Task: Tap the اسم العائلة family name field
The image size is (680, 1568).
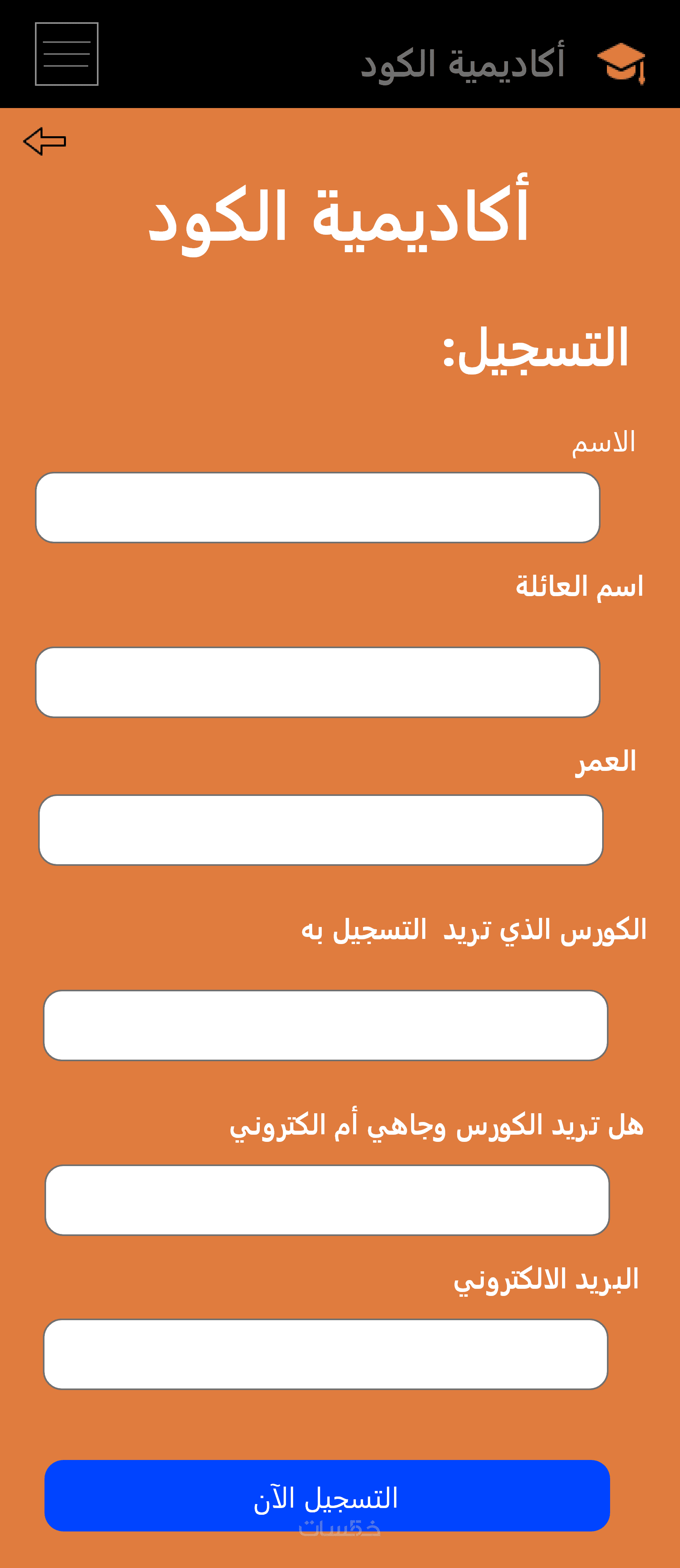Action: pyautogui.click(x=317, y=682)
